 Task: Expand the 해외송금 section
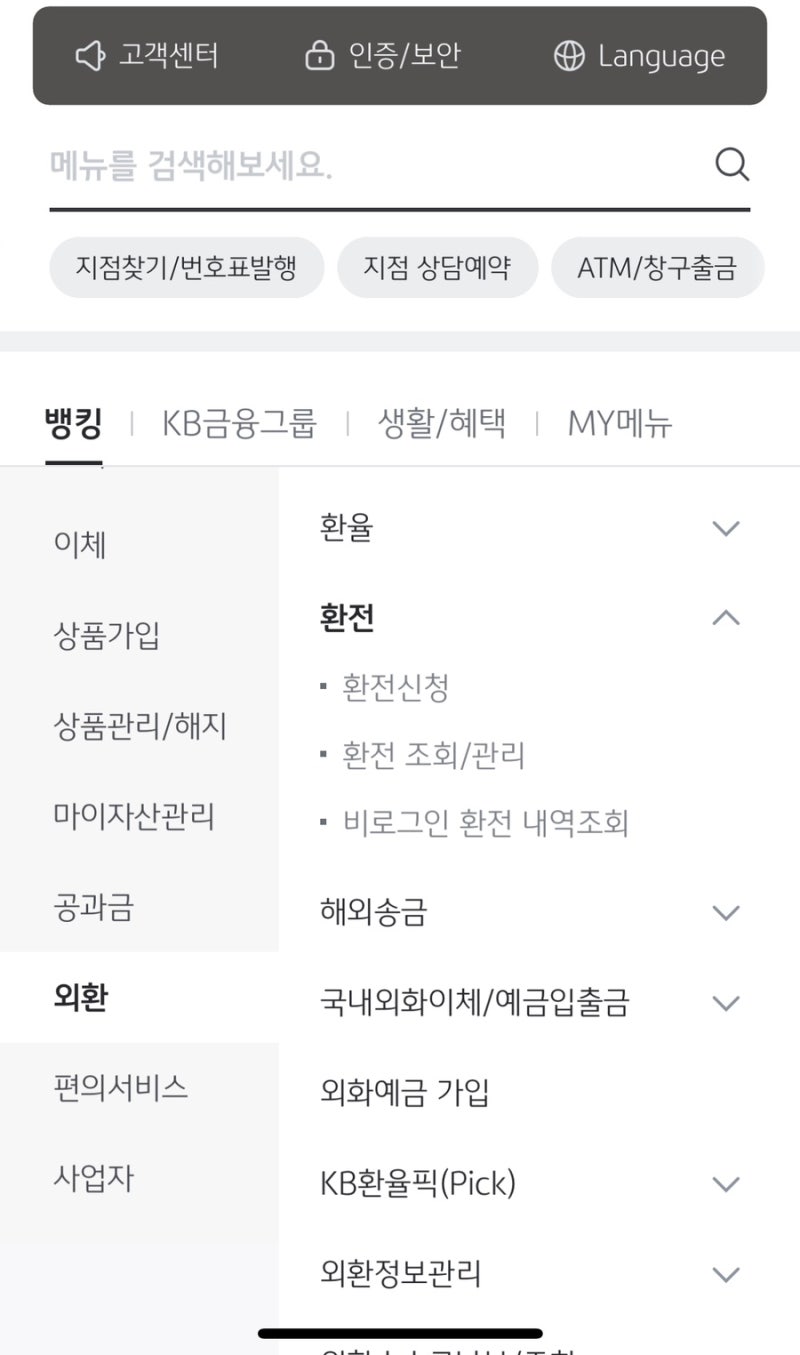click(530, 912)
